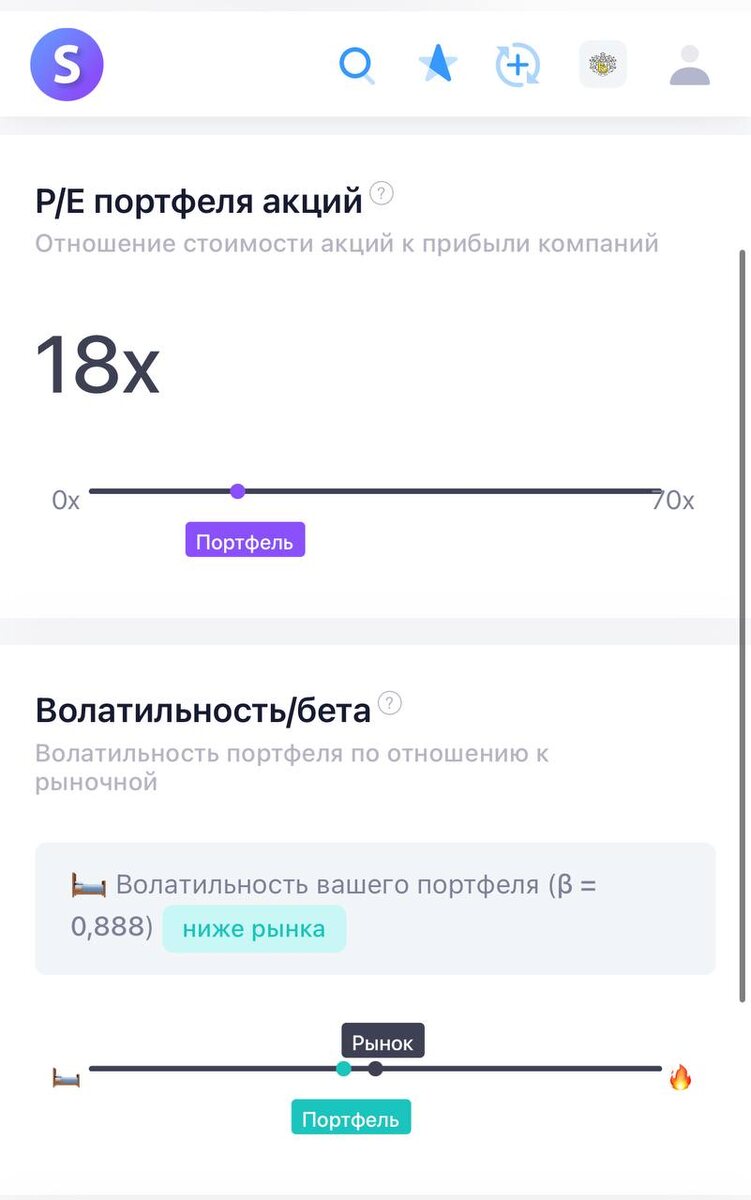Open the bank logo icon in top bar

click(x=602, y=66)
